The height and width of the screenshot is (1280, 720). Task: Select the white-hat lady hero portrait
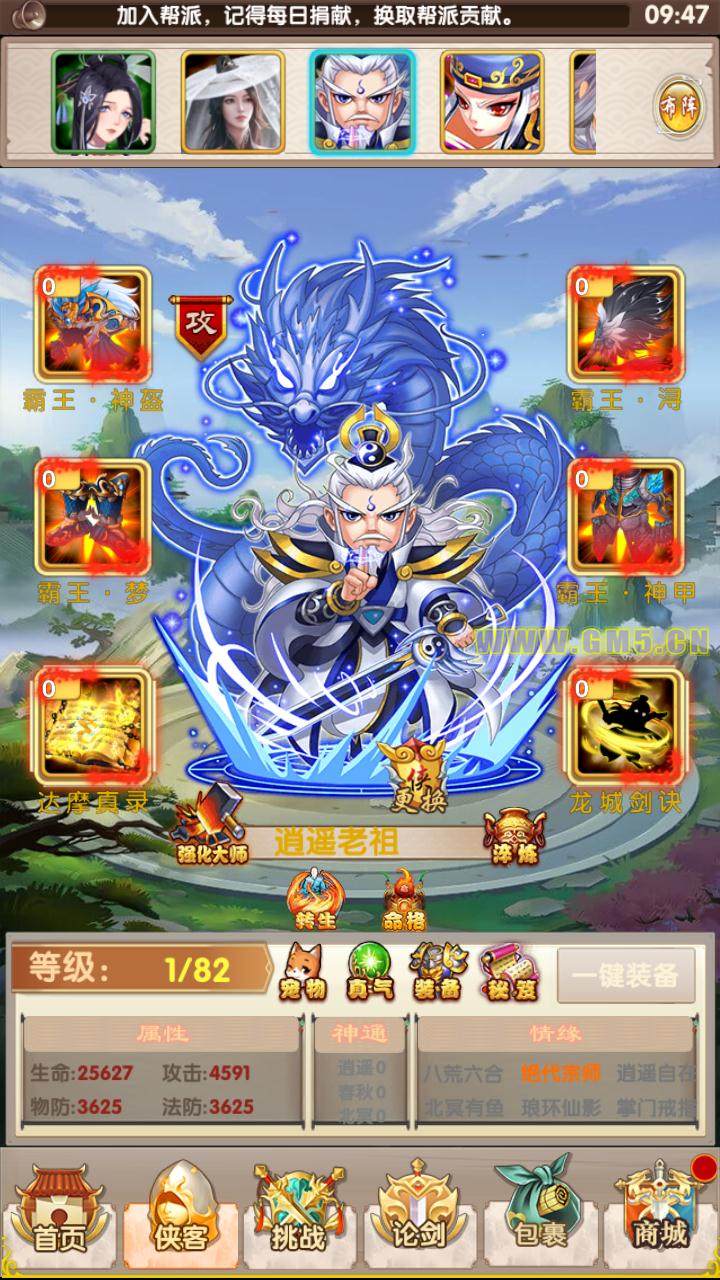(x=233, y=102)
